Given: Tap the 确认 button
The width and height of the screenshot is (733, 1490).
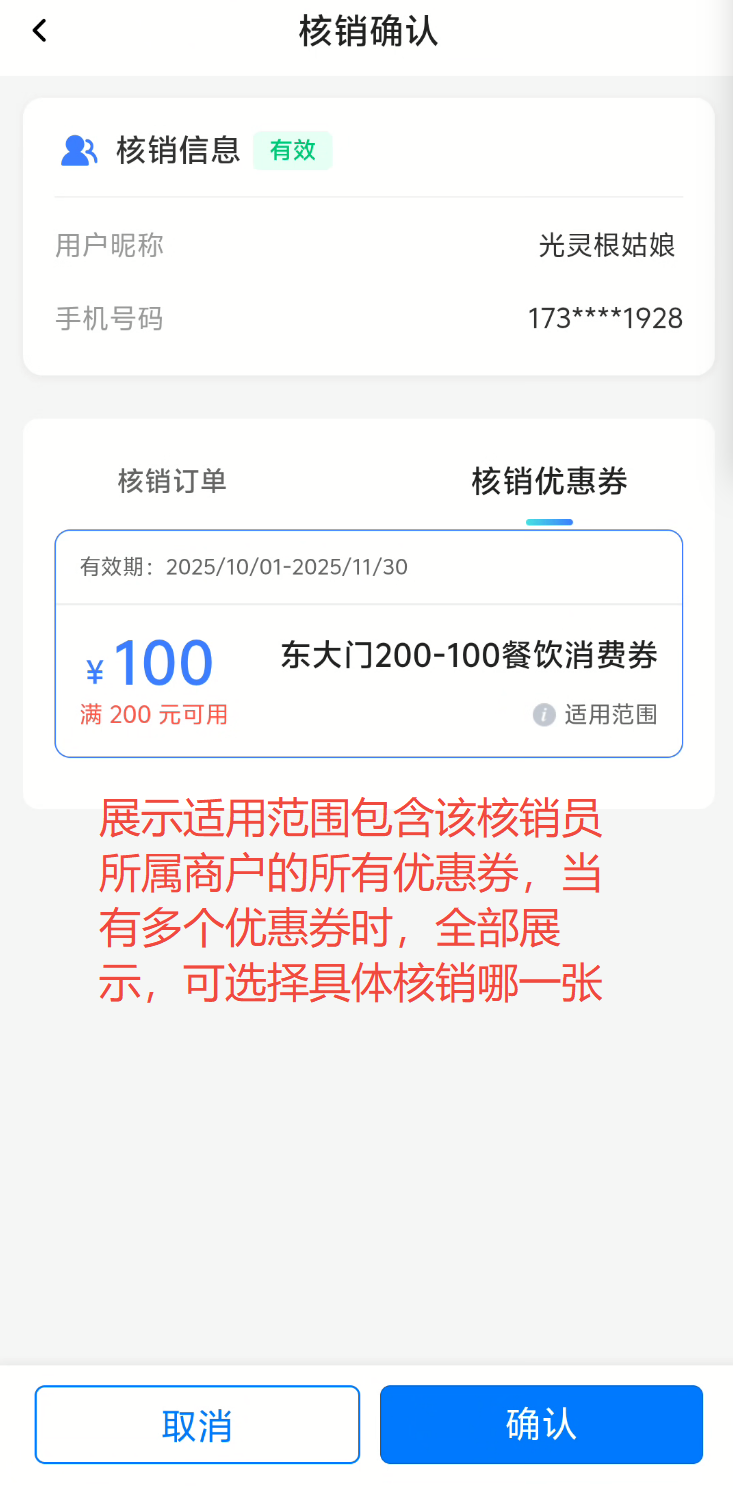Looking at the screenshot, I should 541,1425.
